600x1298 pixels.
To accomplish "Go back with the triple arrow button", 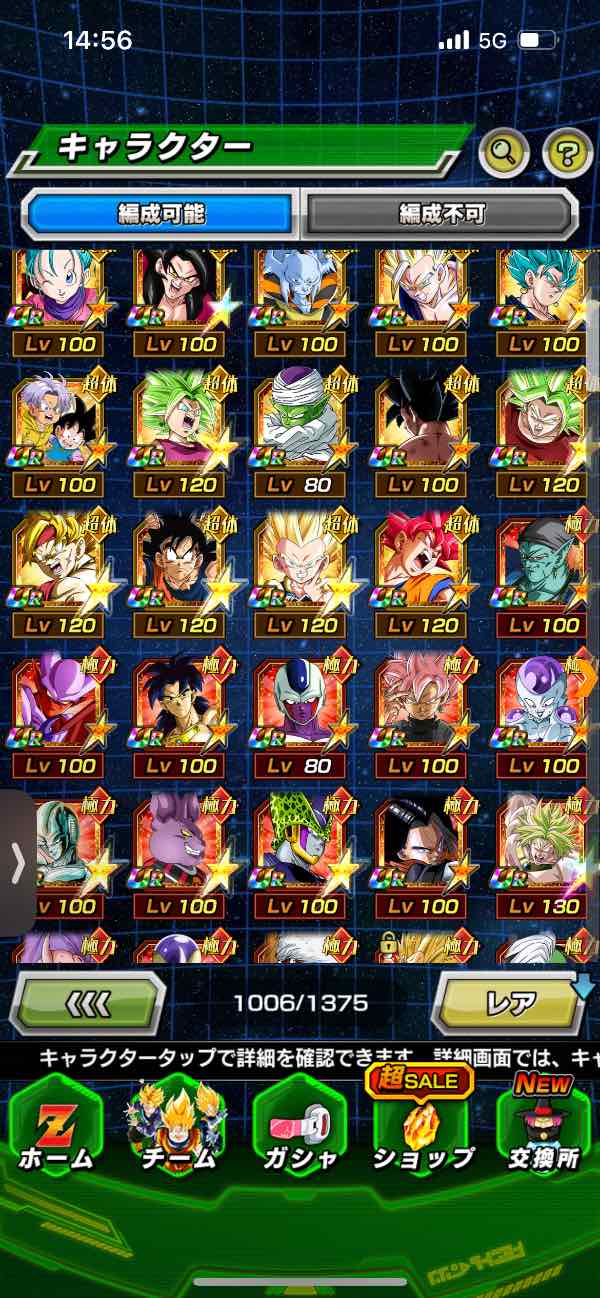I will tap(87, 1001).
